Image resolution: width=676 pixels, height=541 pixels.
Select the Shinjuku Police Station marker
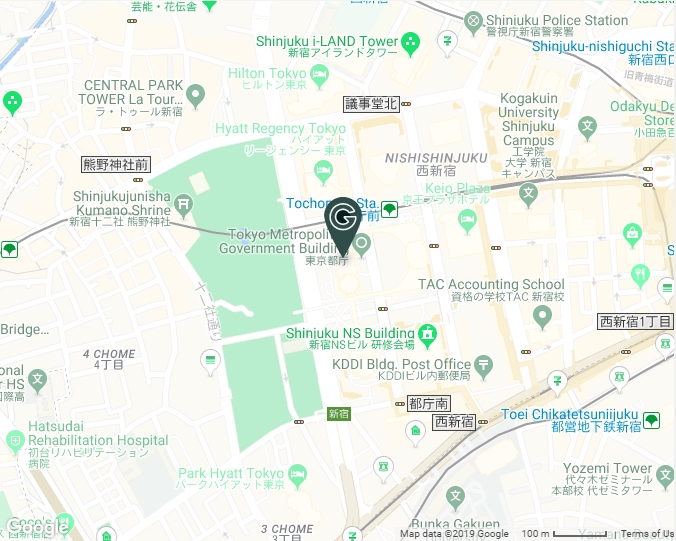[x=472, y=20]
